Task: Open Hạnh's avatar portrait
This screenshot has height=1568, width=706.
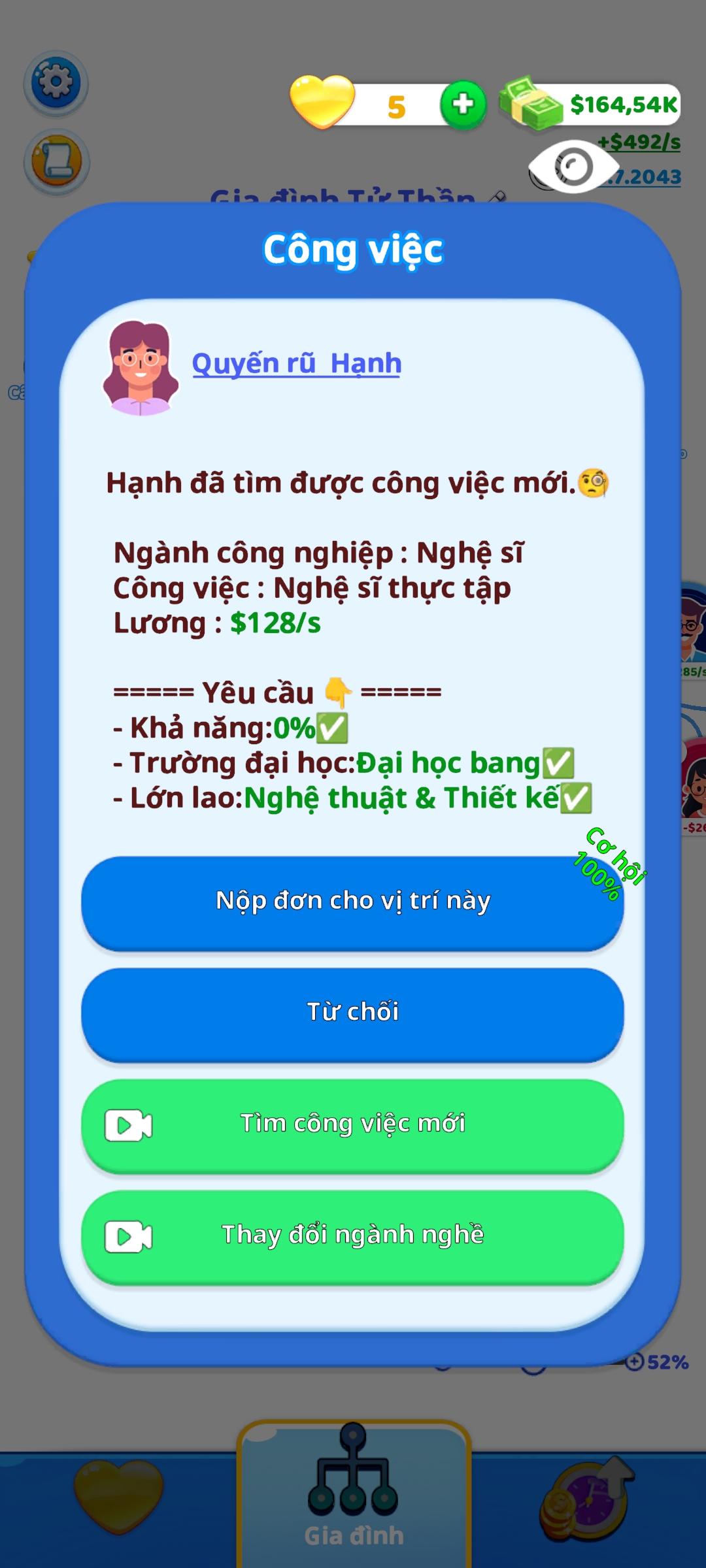Action: (x=140, y=368)
